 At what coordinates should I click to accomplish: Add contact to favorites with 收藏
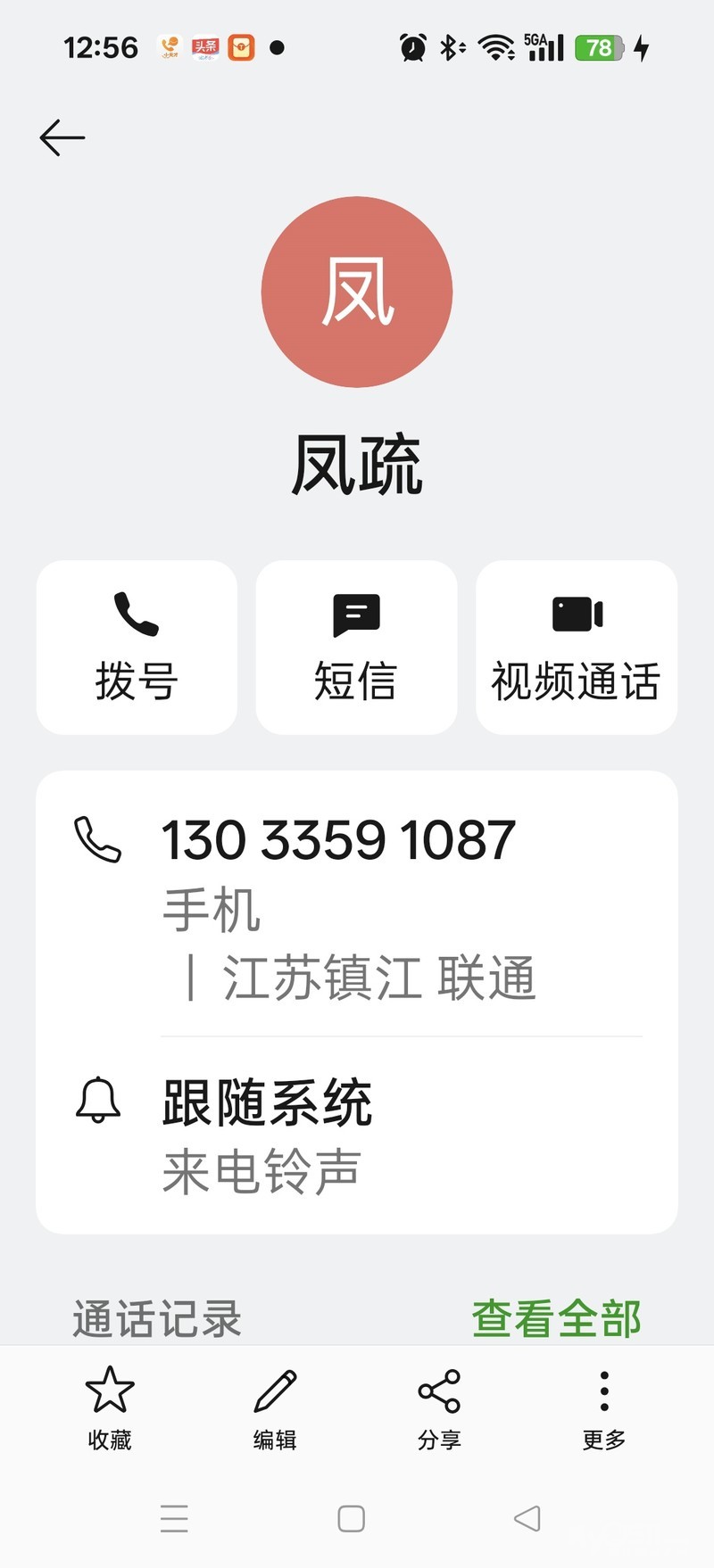click(110, 1407)
